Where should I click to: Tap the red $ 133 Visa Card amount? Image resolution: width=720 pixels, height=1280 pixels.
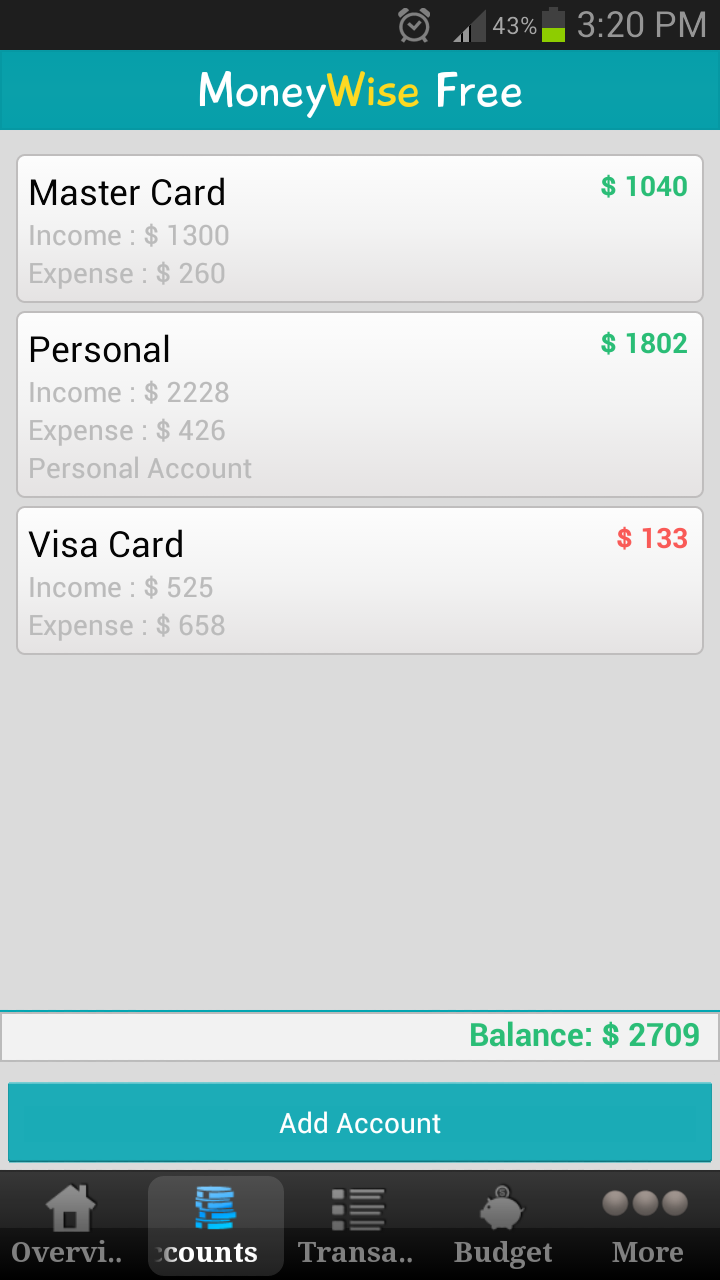(651, 539)
